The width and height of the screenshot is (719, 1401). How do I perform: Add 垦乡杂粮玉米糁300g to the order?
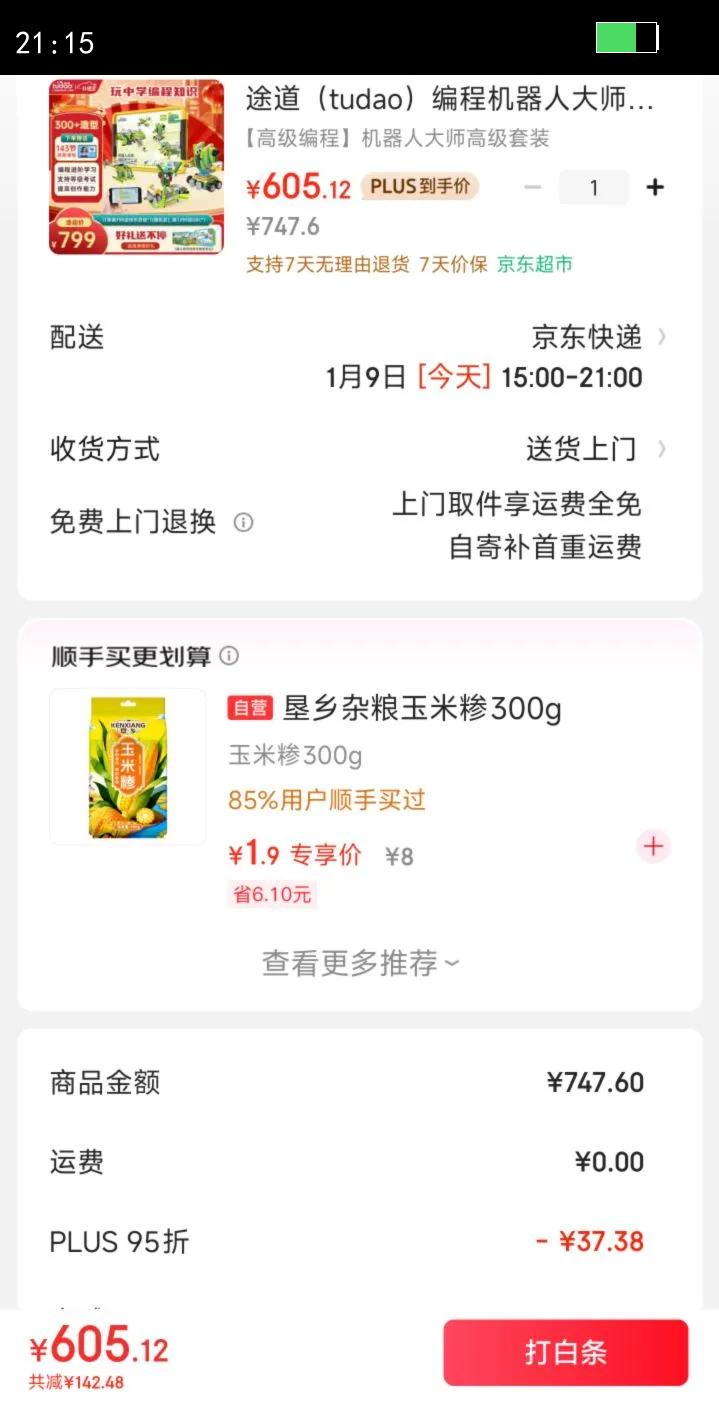[x=653, y=847]
